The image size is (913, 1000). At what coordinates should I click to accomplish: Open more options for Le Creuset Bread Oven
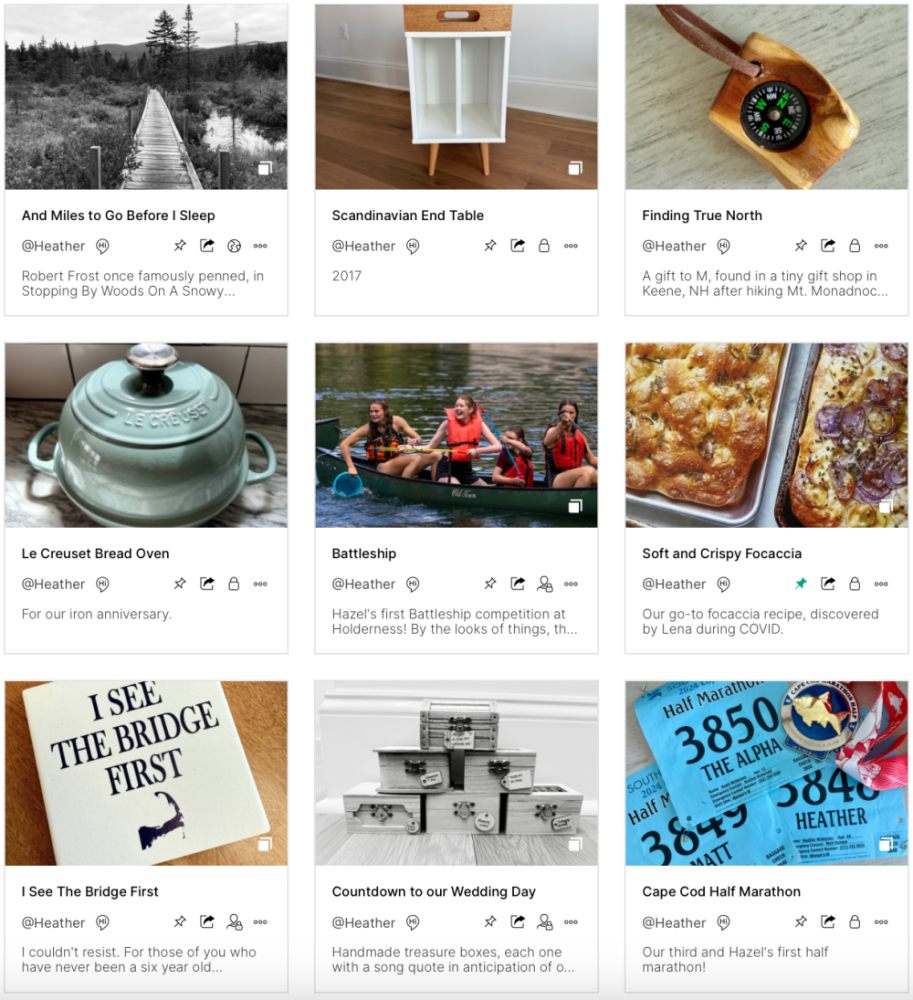pyautogui.click(x=260, y=584)
